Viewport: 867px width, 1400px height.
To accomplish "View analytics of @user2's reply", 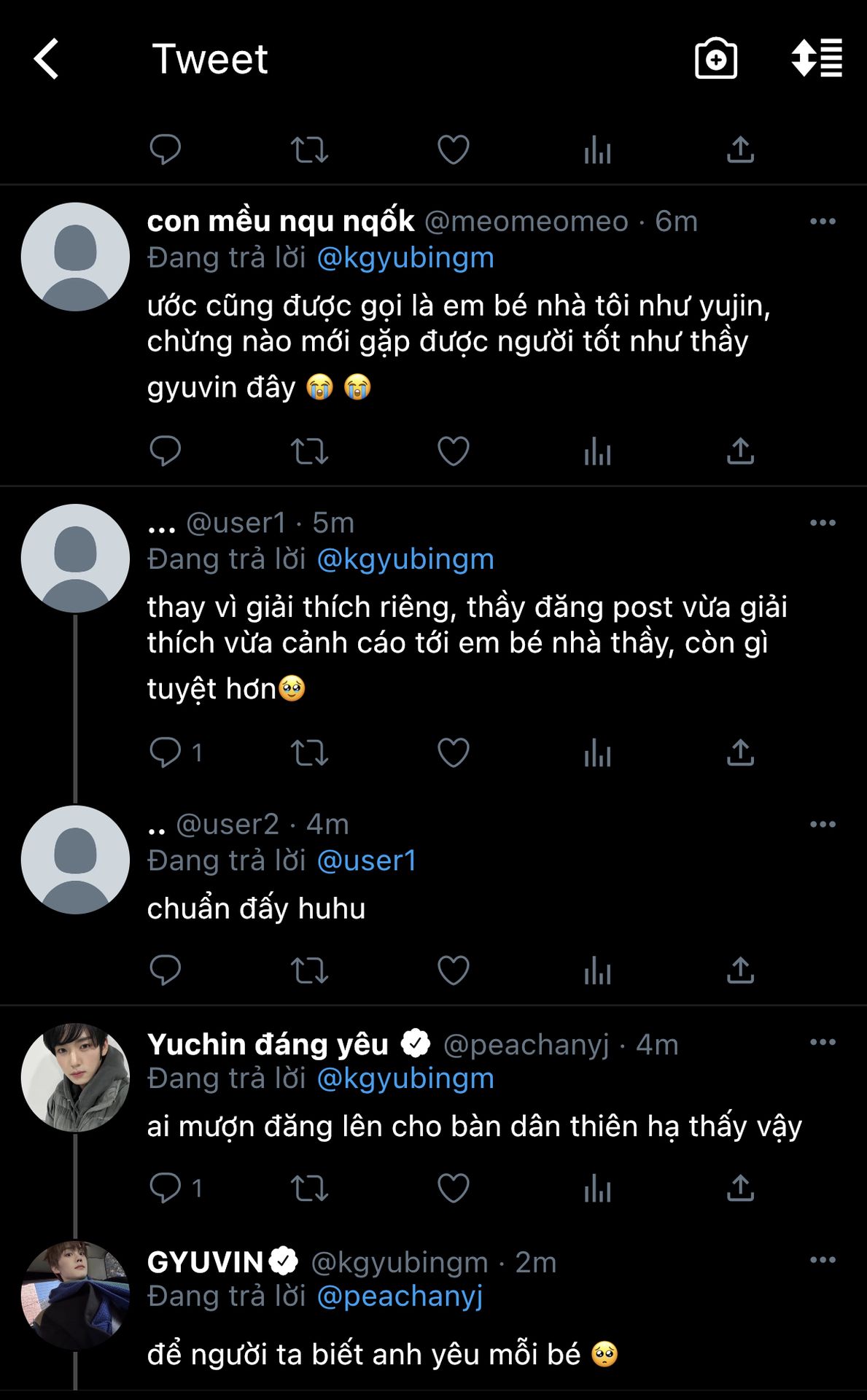I will pyautogui.click(x=597, y=971).
